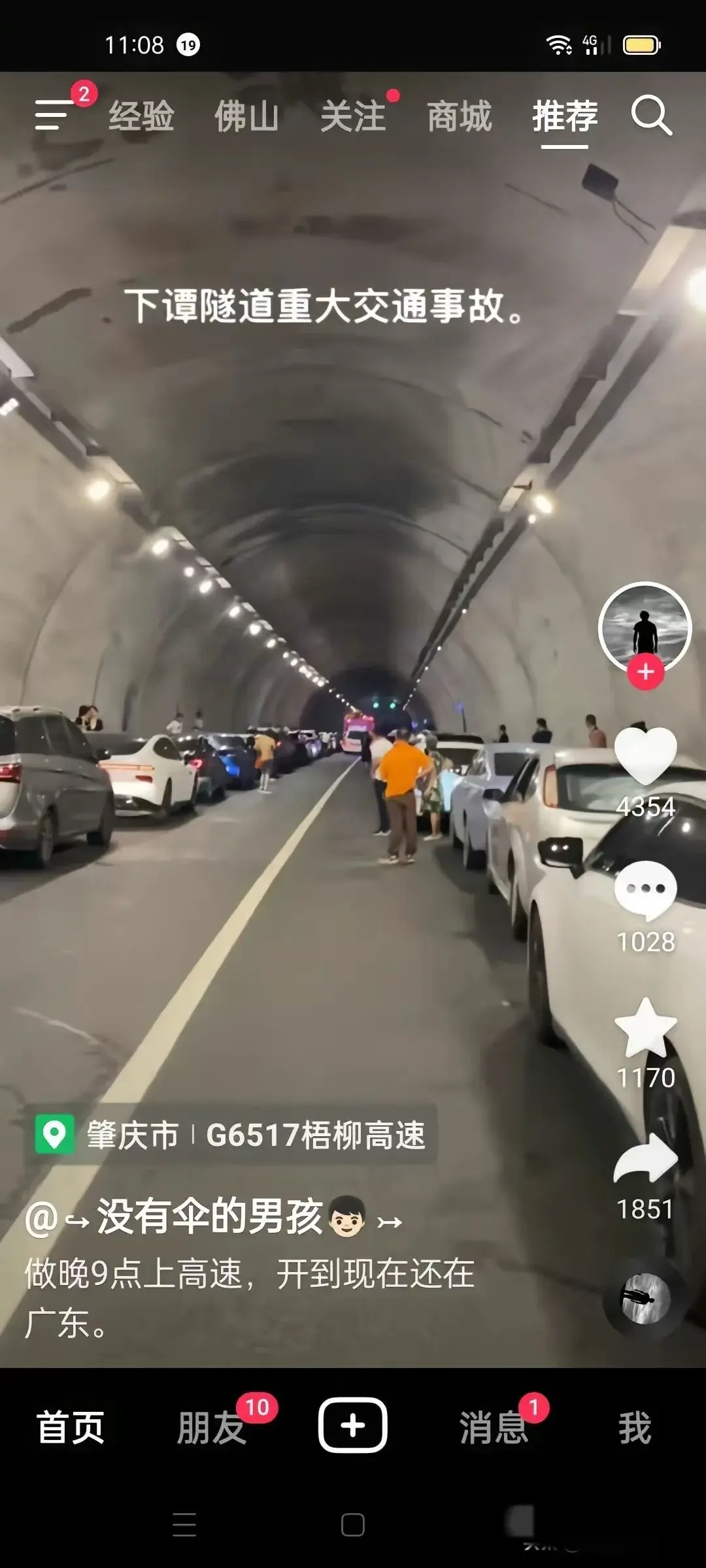Tap the username 没有伞的男孩
Viewport: 706px width, 1568px height.
point(209,1217)
